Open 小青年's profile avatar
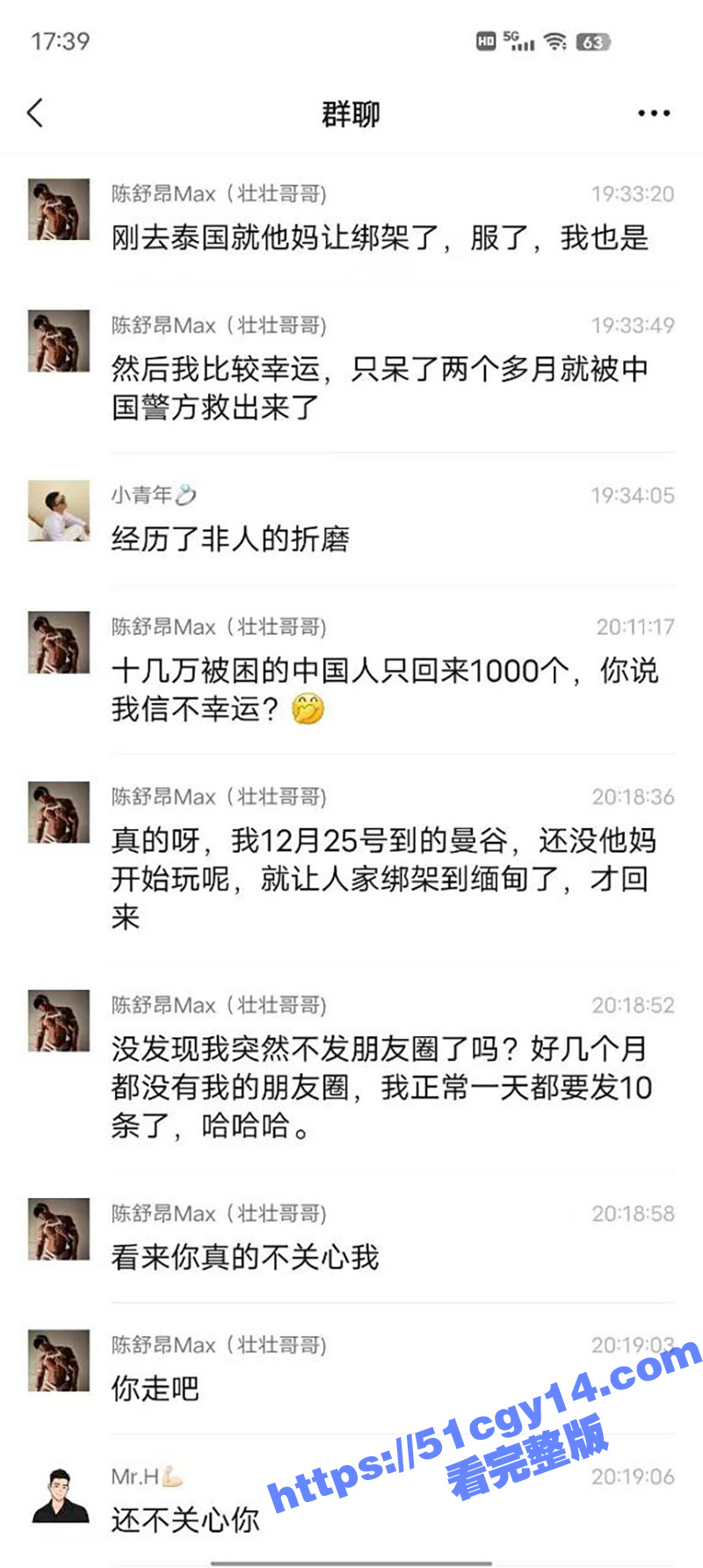The width and height of the screenshot is (703, 1568). (59, 510)
